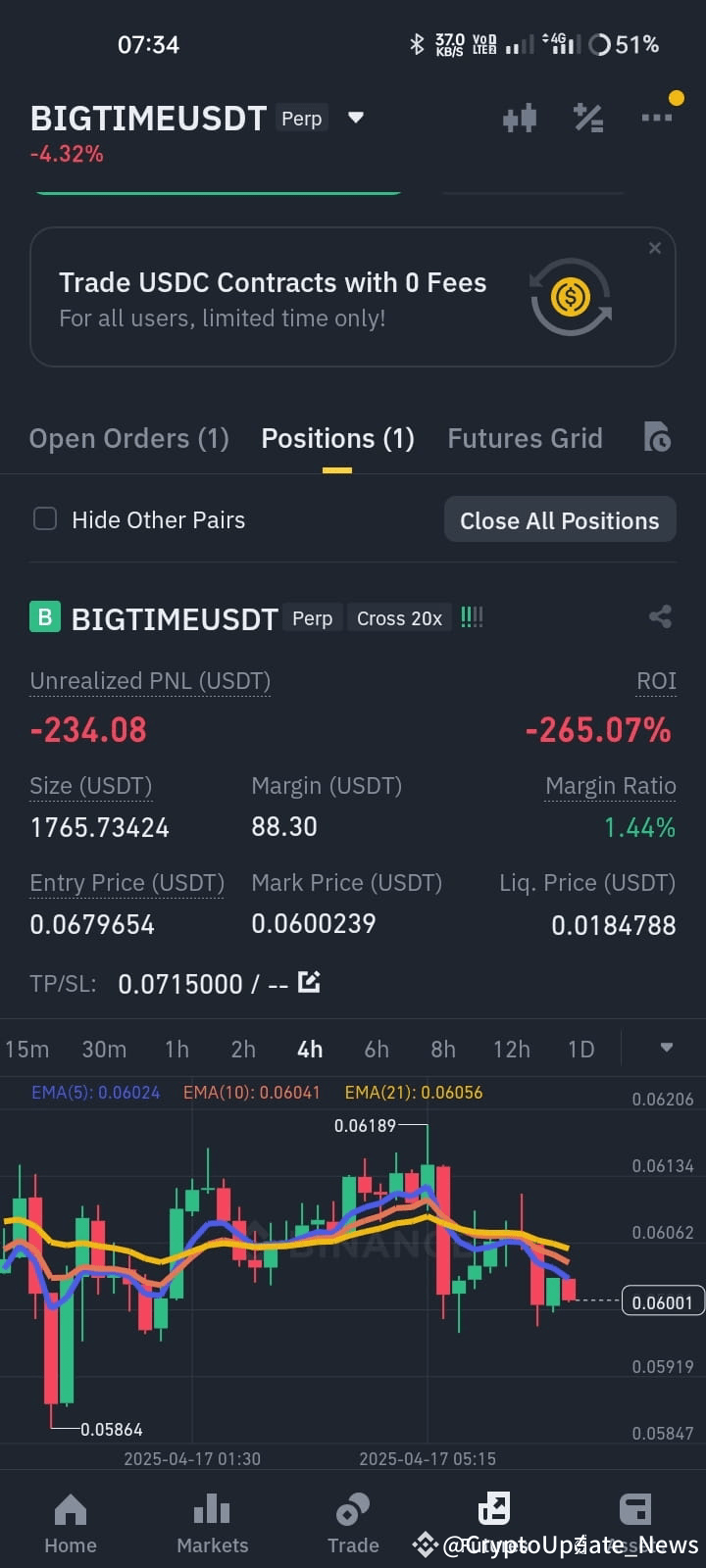Switch to the Open Orders tab
Viewport: 706px width, 1568px height.
(x=128, y=438)
